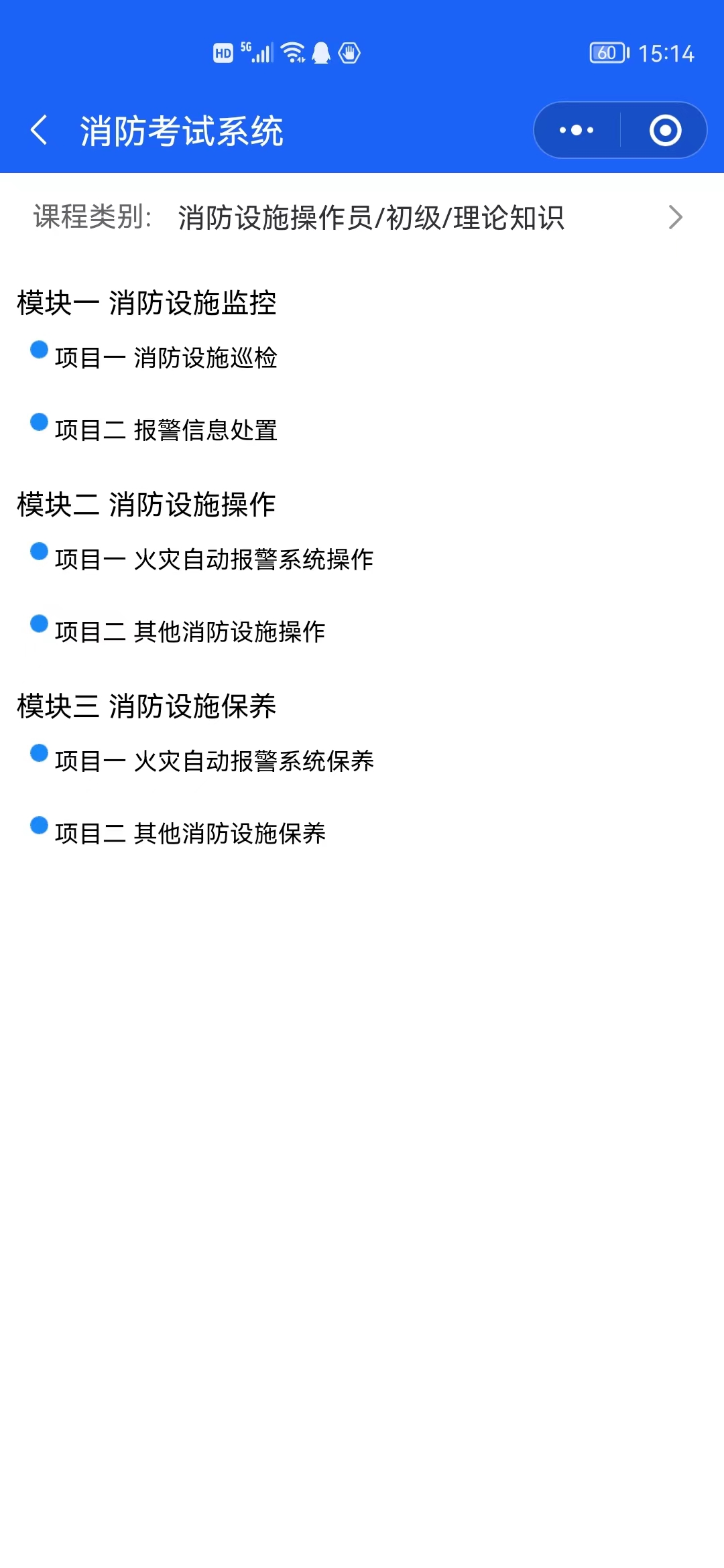Open 项目二 报警信息处置
The image size is (724, 1568).
[x=166, y=430]
